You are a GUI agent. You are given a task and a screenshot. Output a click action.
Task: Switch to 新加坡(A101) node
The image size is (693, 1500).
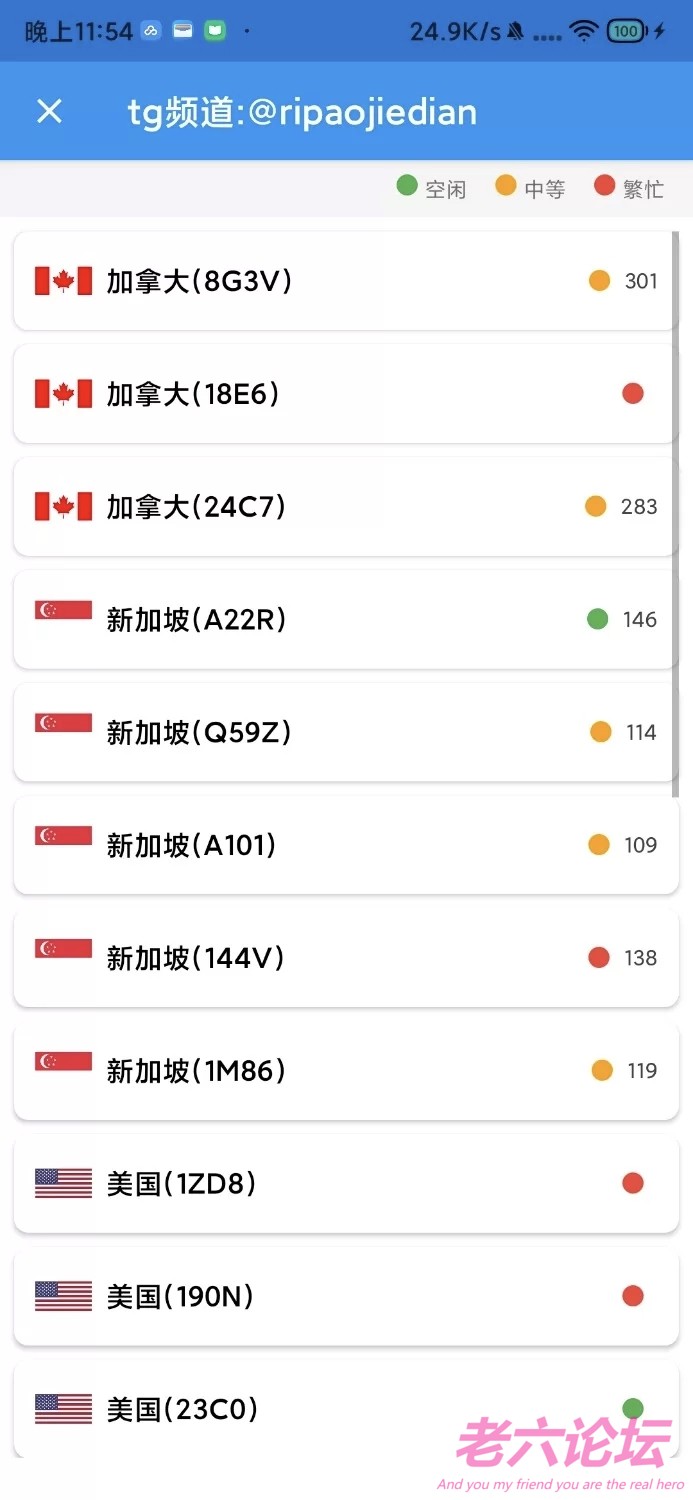point(340,846)
